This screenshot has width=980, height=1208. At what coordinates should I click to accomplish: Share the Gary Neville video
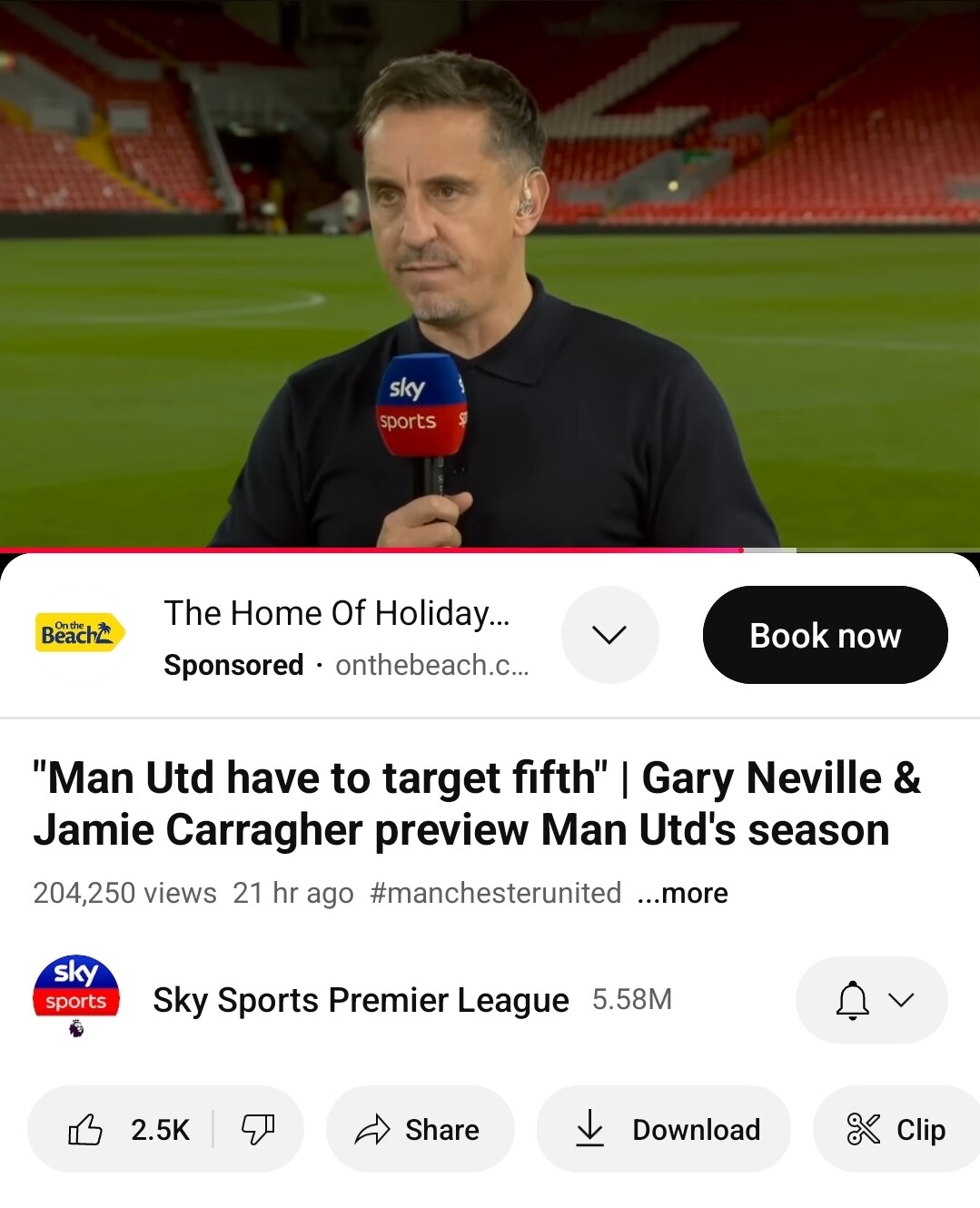pos(420,1129)
